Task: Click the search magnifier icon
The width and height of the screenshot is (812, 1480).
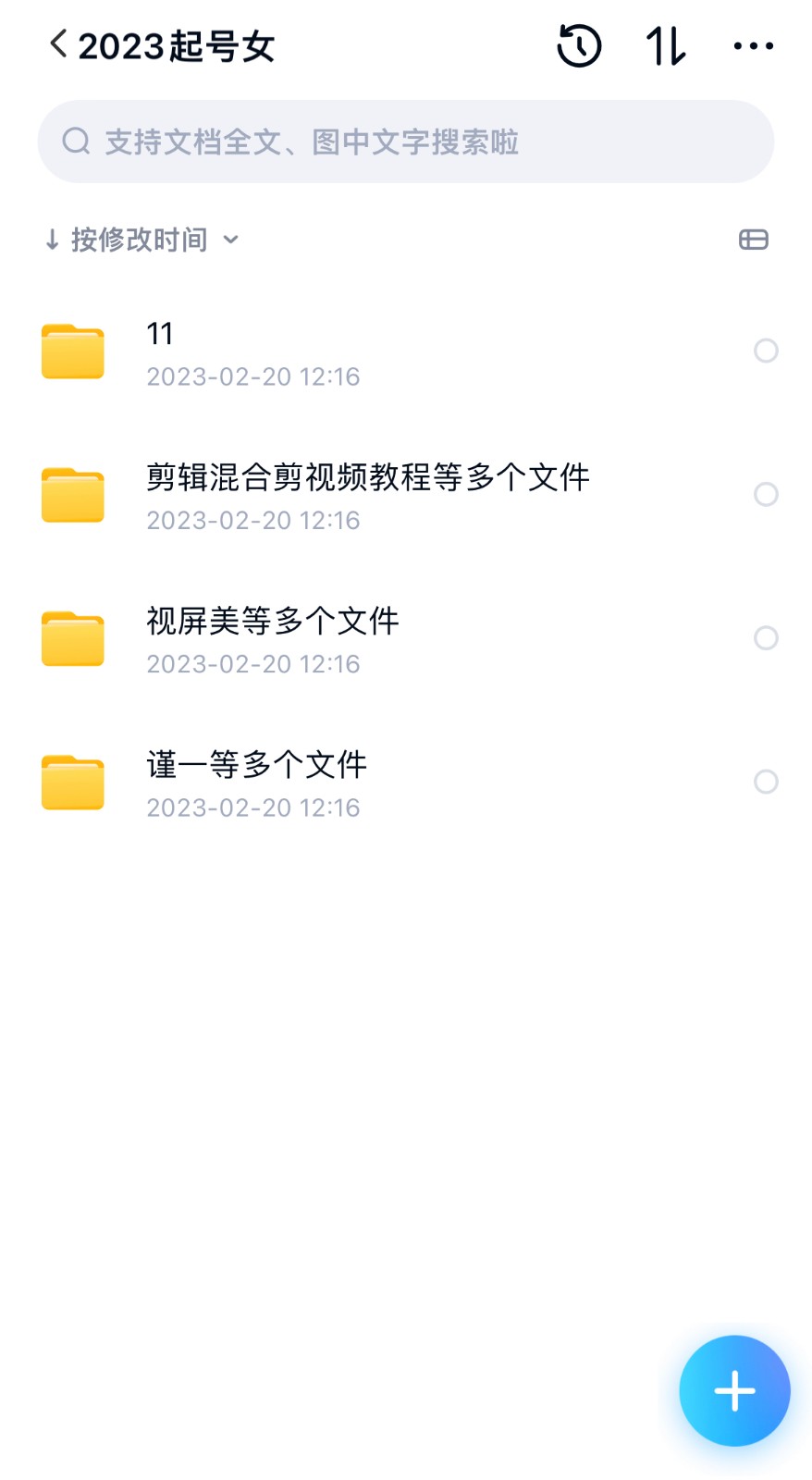Action: 76,141
